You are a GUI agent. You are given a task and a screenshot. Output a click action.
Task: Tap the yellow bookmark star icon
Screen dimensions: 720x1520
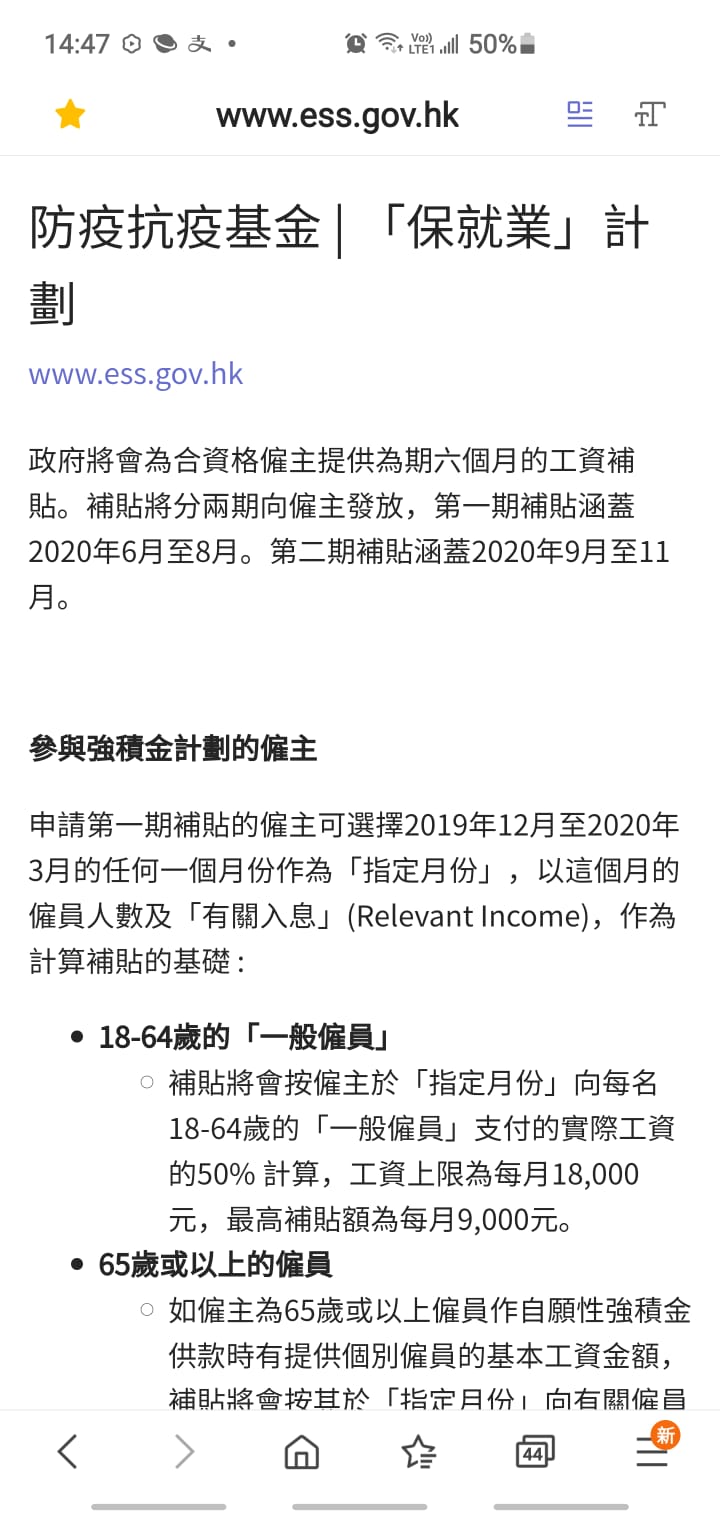[x=70, y=115]
